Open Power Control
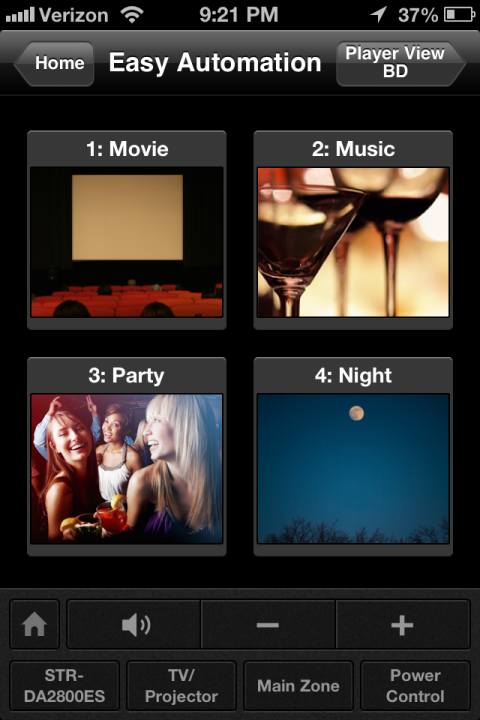This screenshot has height=720, width=480. pyautogui.click(x=415, y=686)
